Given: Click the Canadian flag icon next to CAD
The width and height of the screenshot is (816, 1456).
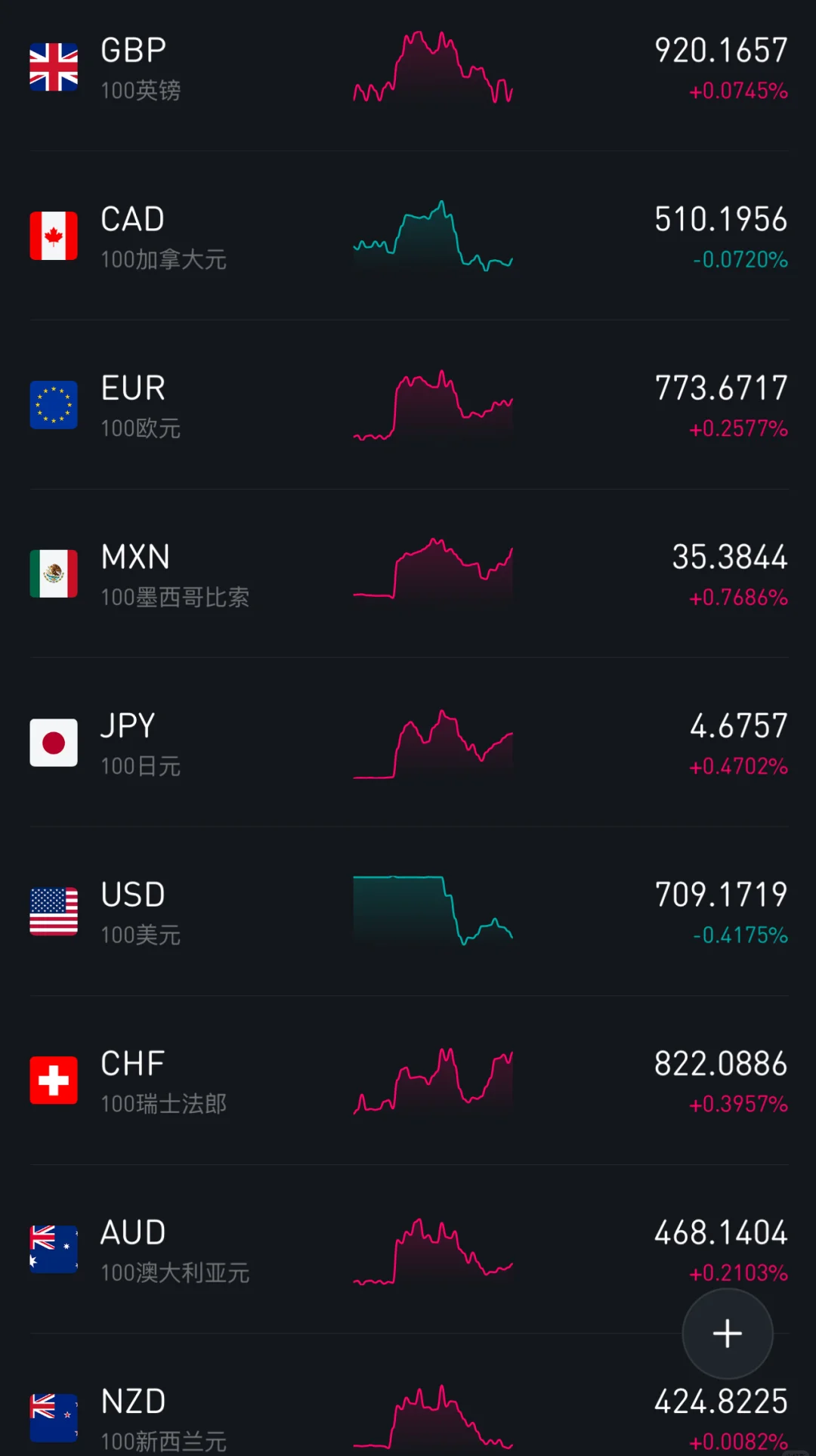Looking at the screenshot, I should point(53,236).
